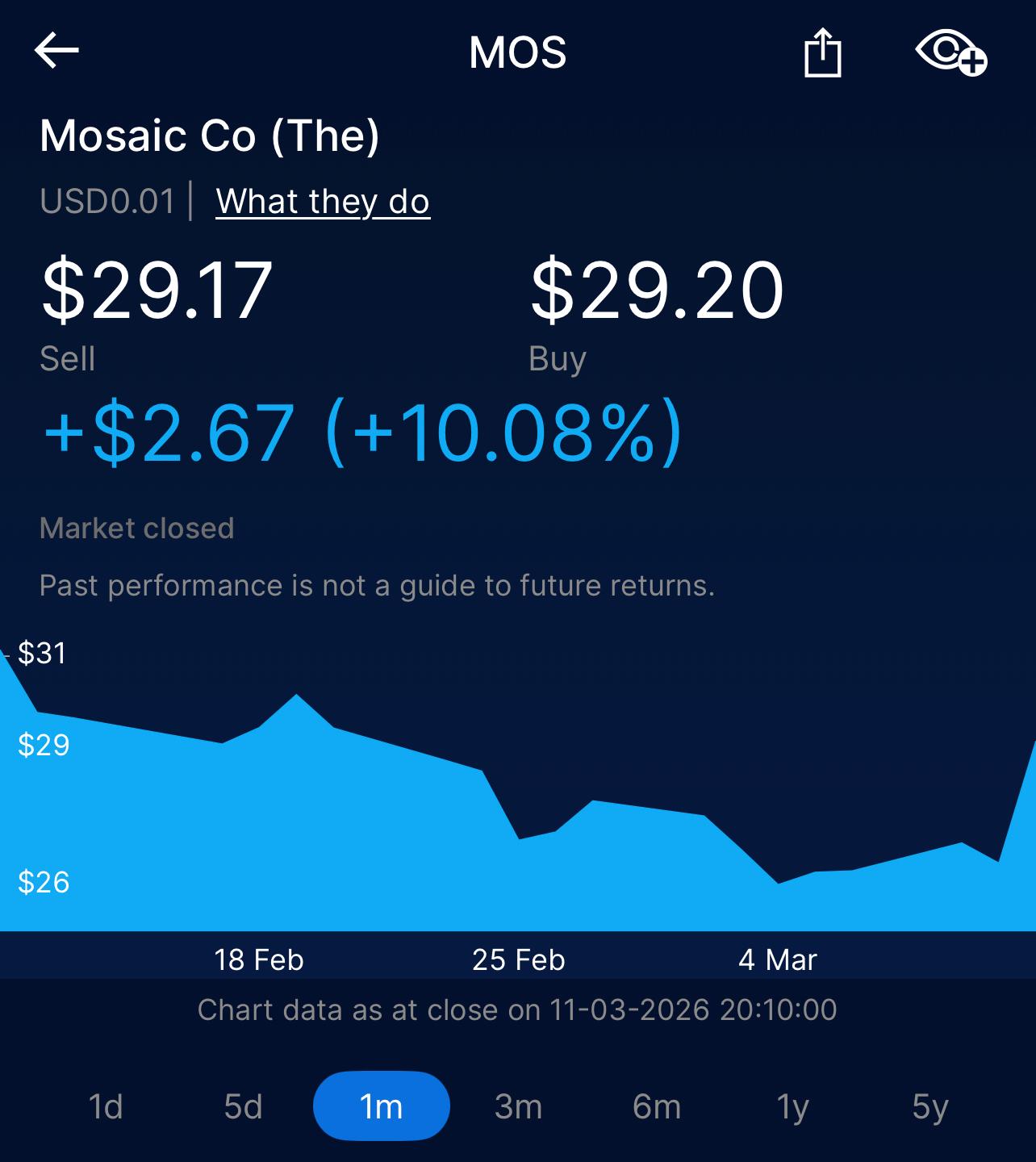Go back using the arrow
The height and width of the screenshot is (1162, 1036).
56,51
